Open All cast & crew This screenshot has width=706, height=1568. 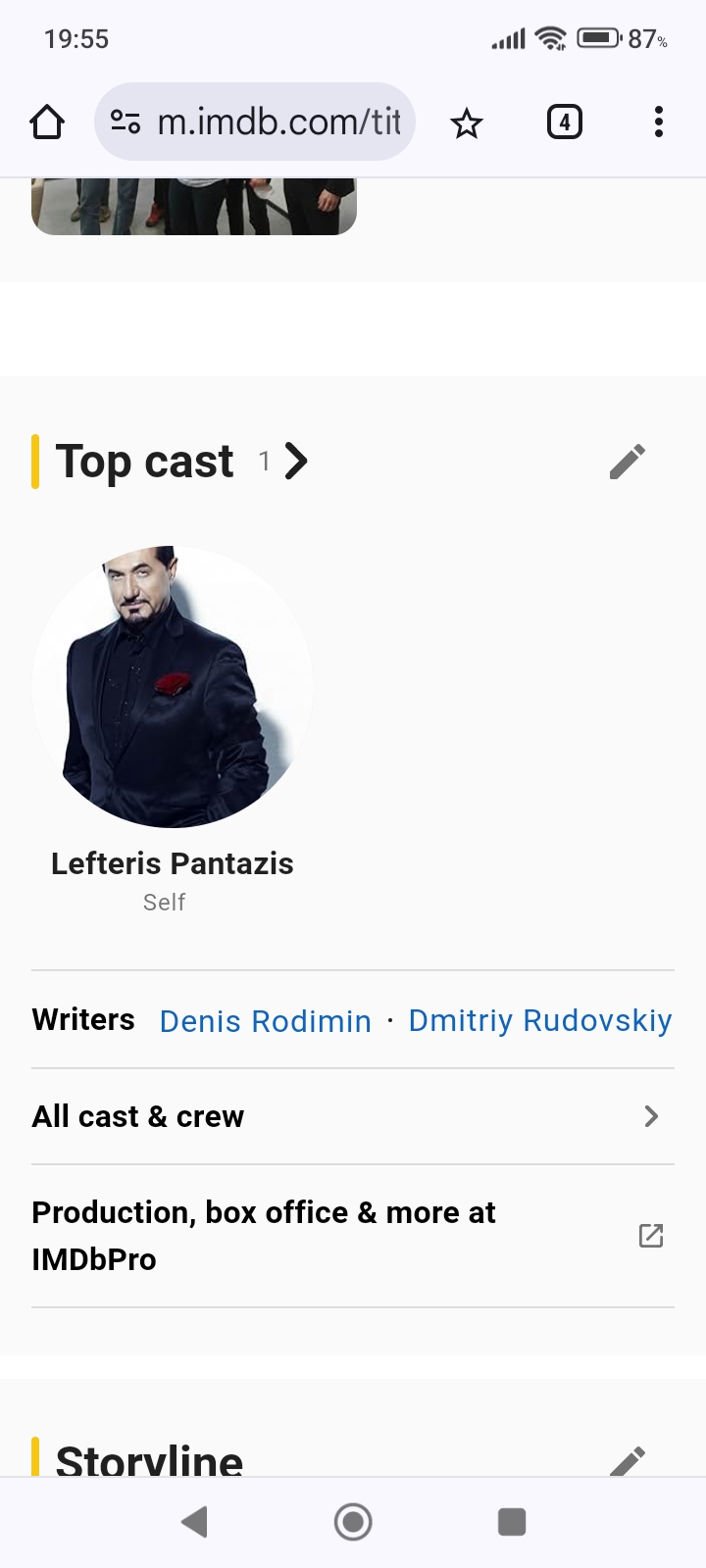(352, 1116)
